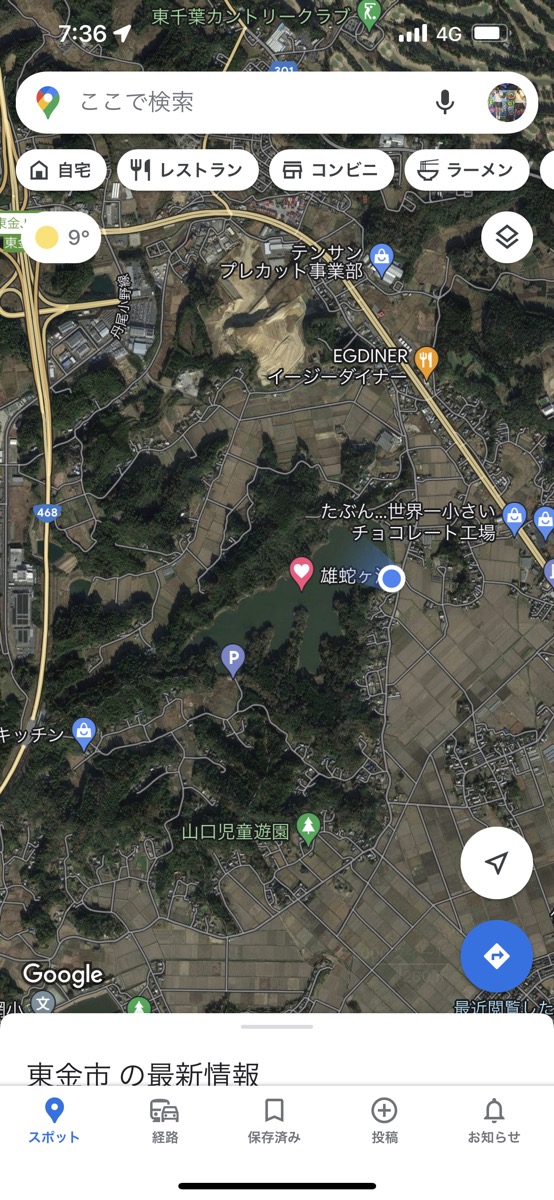Open the saved heart pin 雄蛇ヶ池
Viewport: 554px width, 1200px height.
(x=301, y=574)
